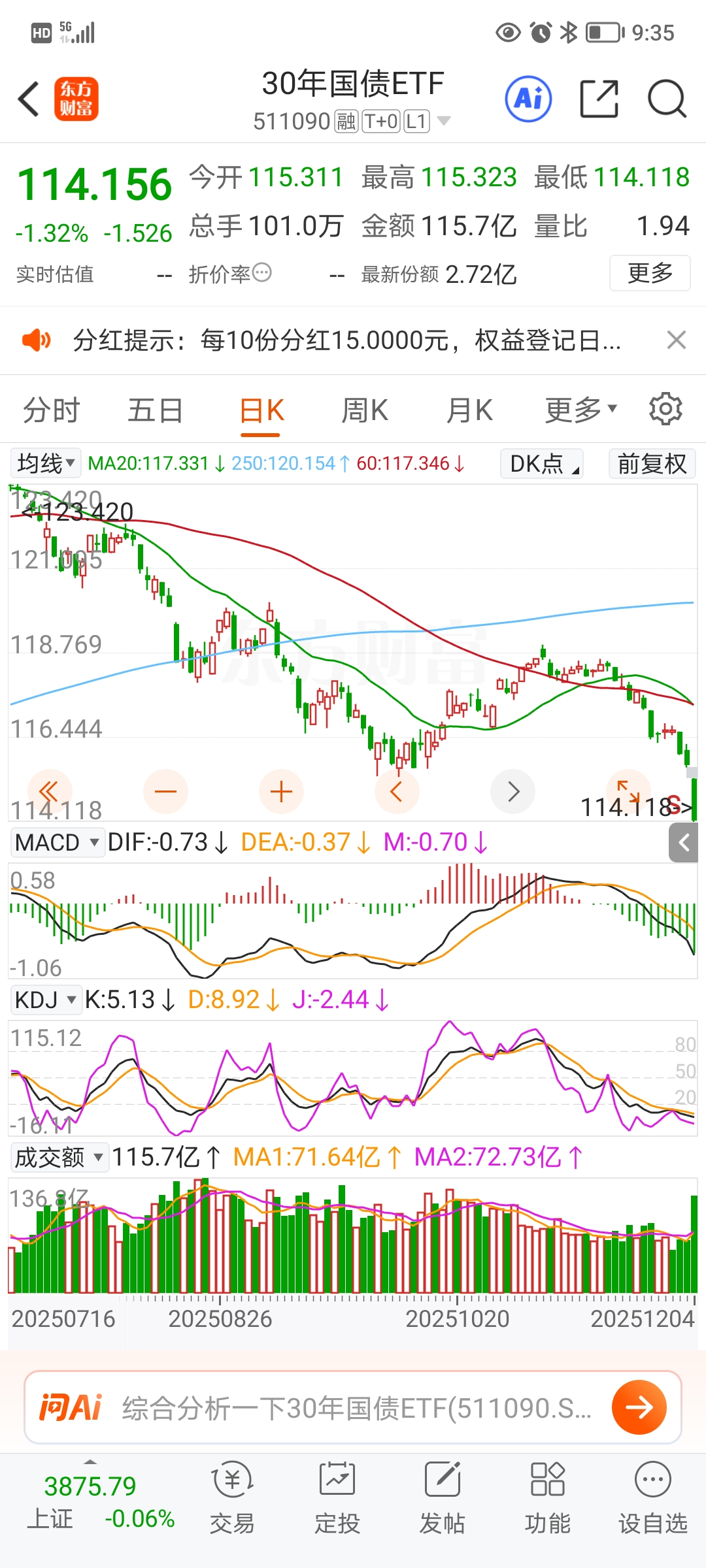Switch to the 分时 chart tab

point(51,411)
